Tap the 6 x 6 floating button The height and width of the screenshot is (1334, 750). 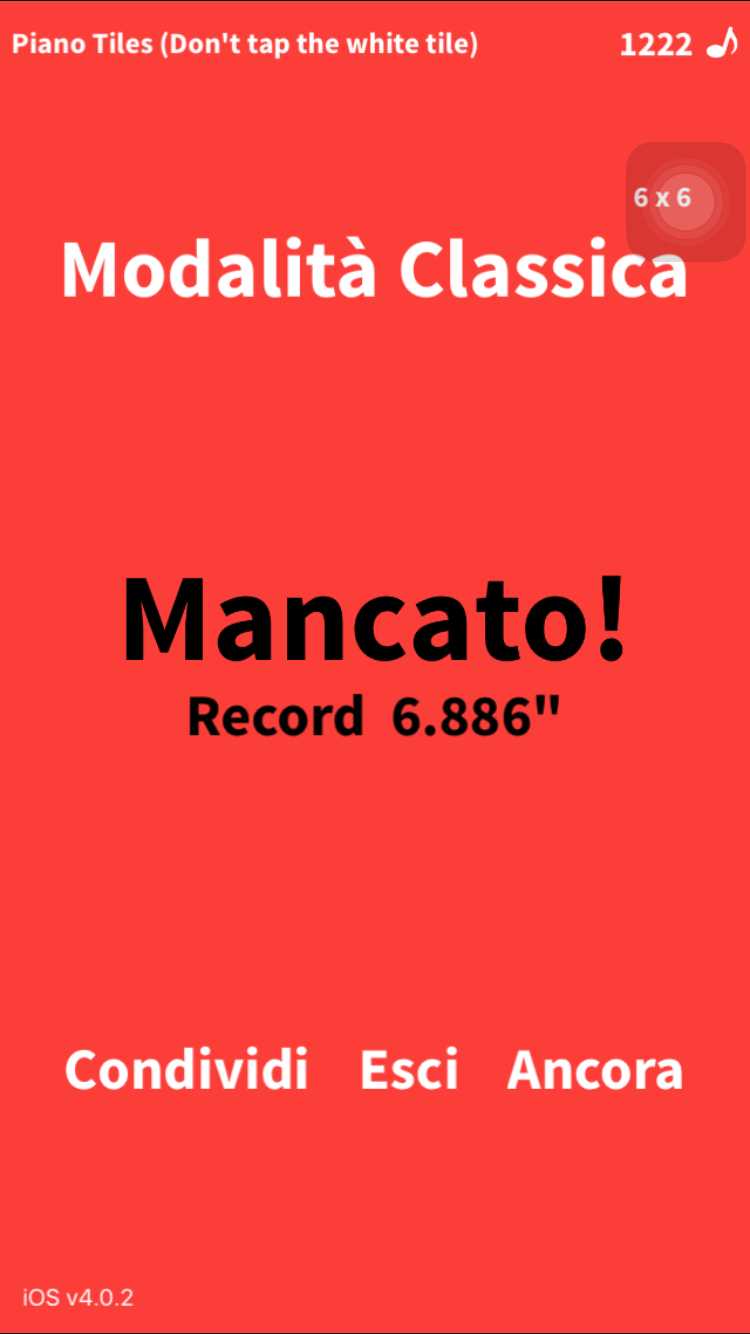pyautogui.click(x=685, y=201)
